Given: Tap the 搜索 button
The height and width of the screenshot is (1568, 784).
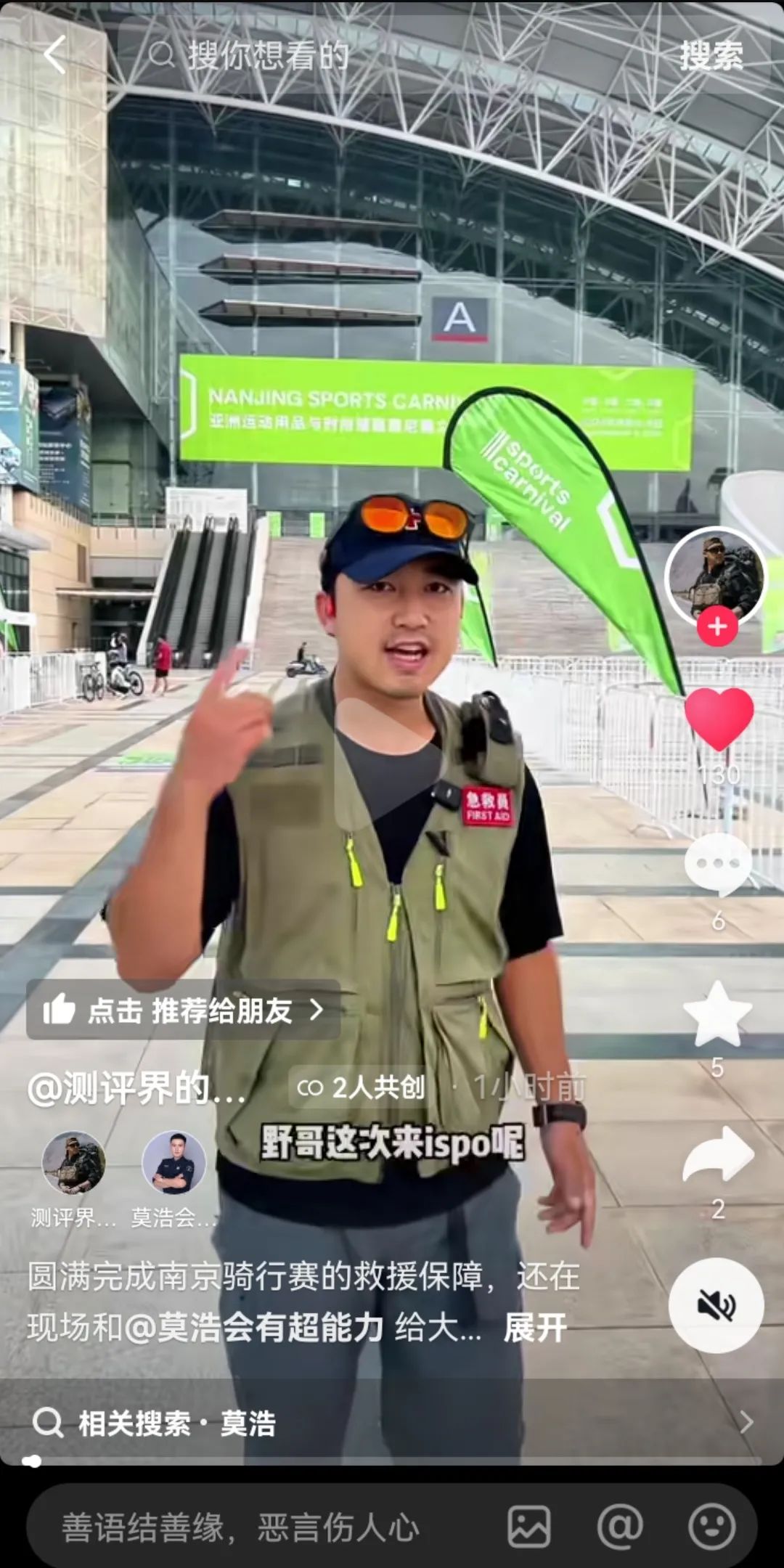Looking at the screenshot, I should pos(711,55).
